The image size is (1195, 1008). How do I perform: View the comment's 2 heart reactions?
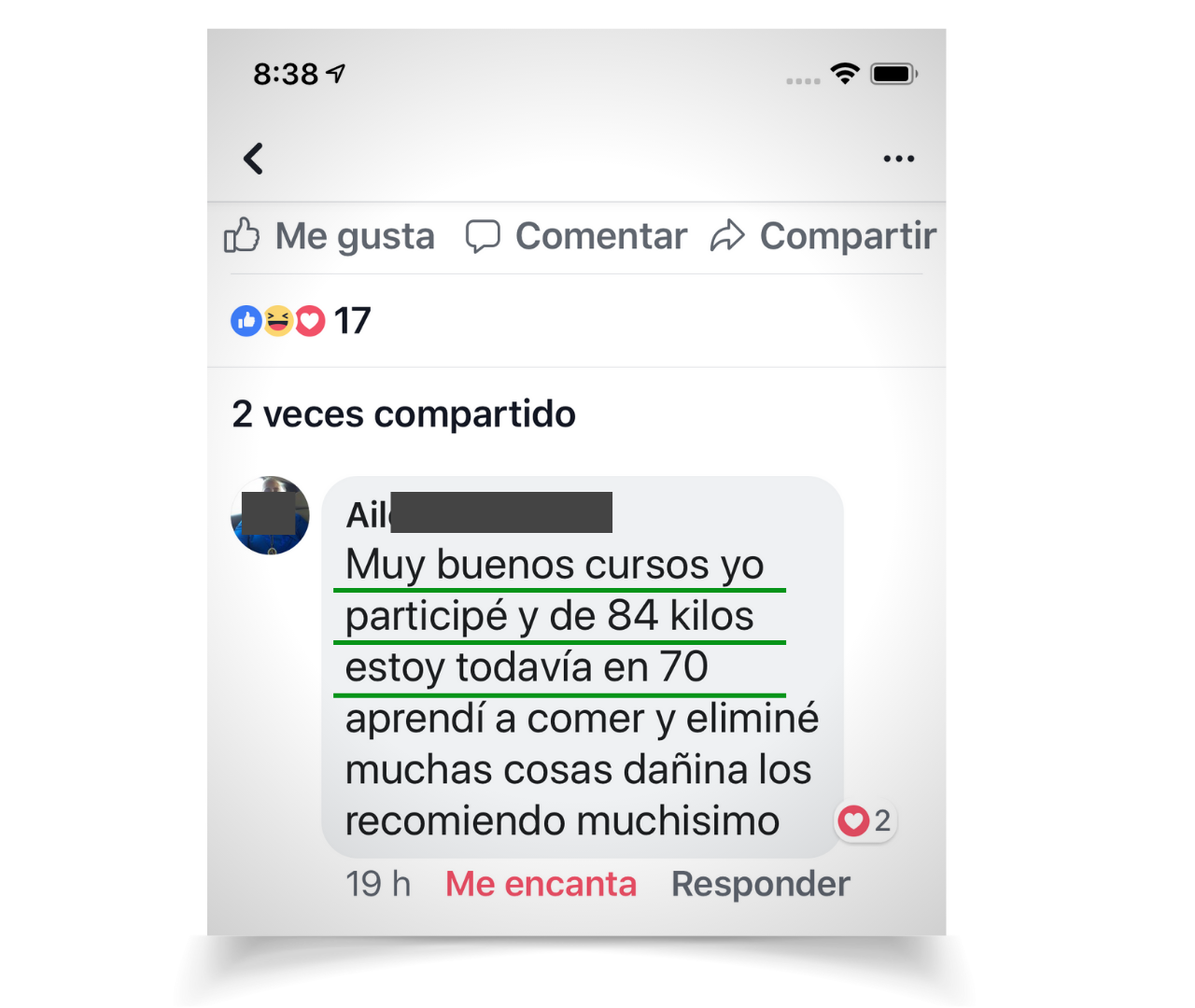865,821
